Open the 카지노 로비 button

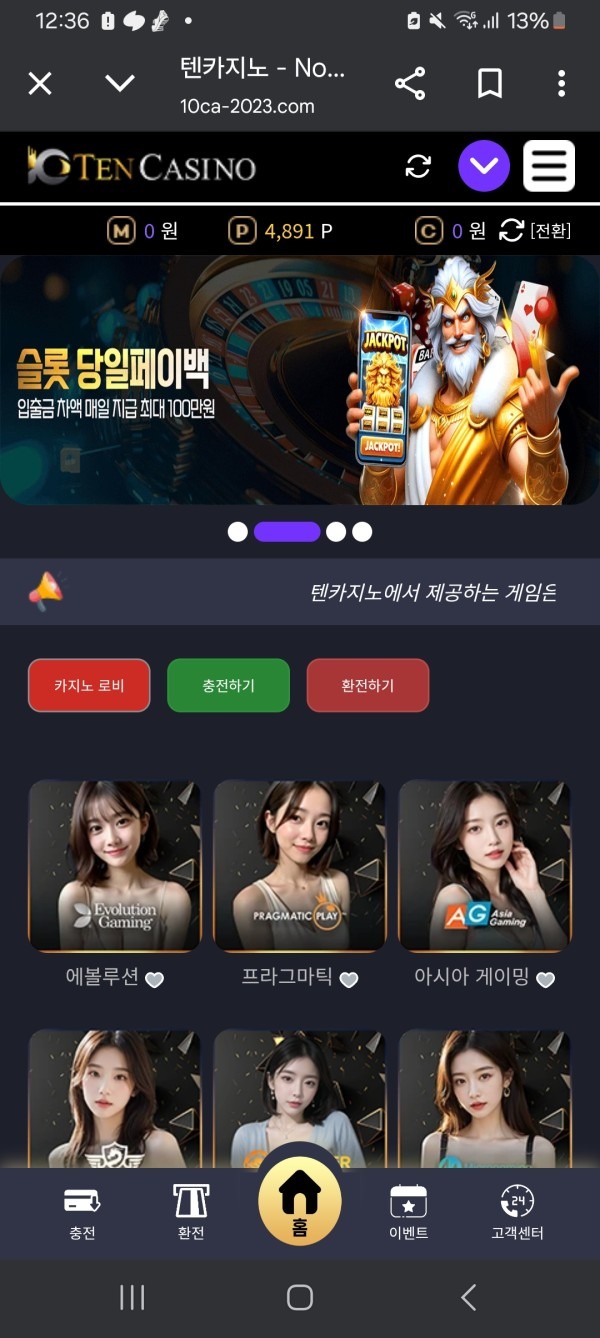[x=89, y=685]
